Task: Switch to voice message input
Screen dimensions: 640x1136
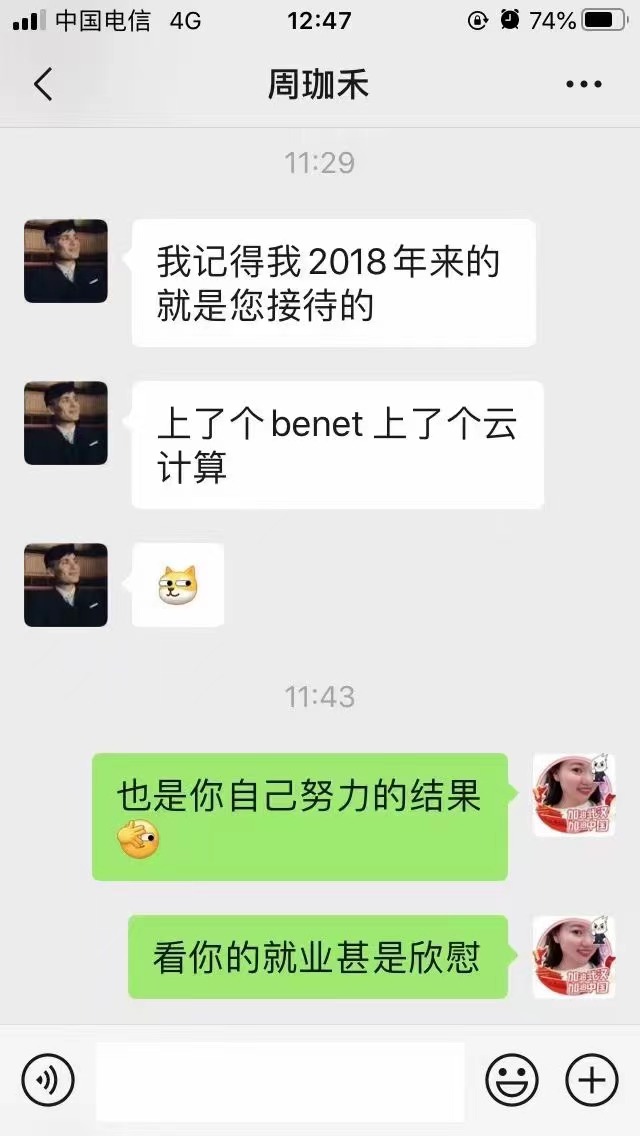Action: tap(48, 1081)
